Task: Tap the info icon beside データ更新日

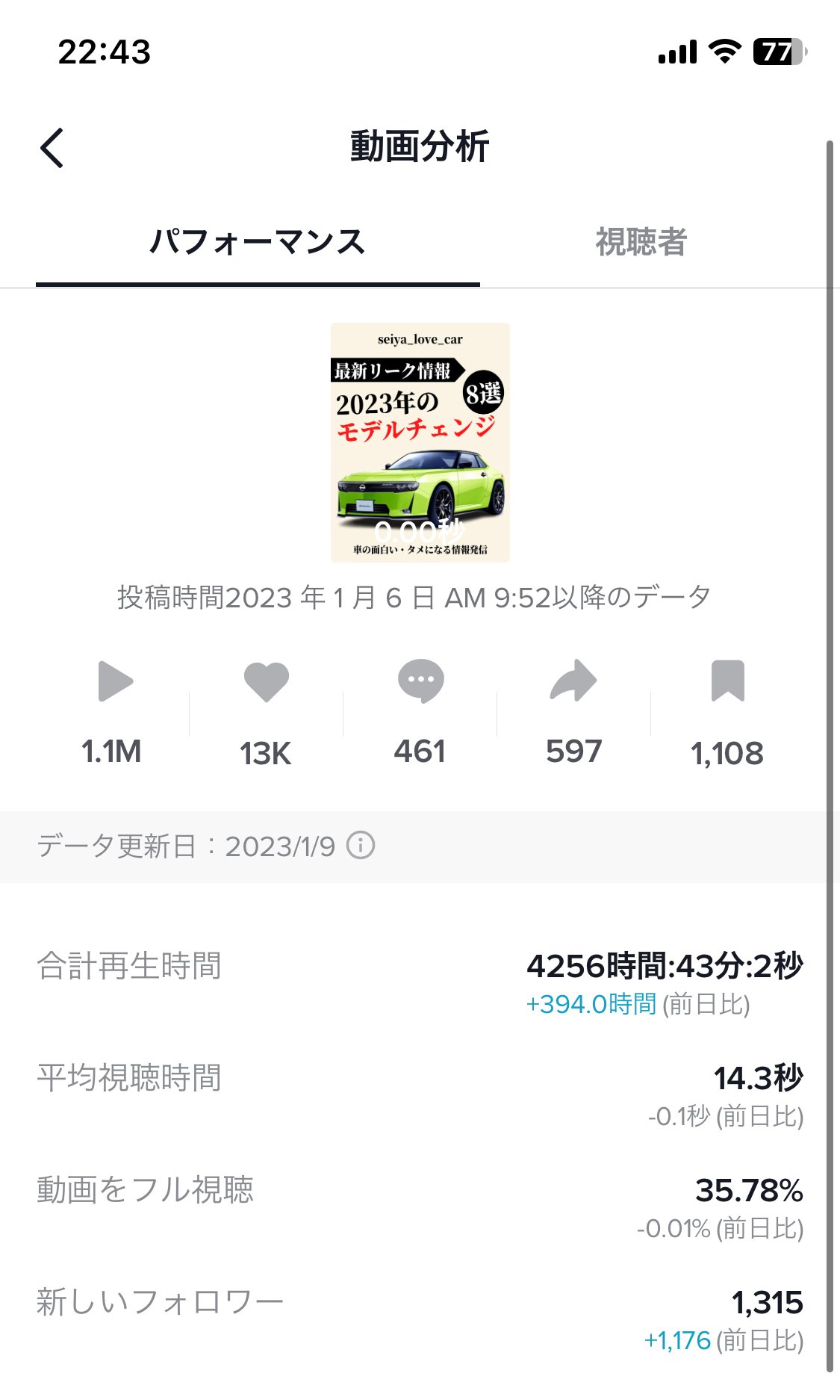Action: (361, 846)
